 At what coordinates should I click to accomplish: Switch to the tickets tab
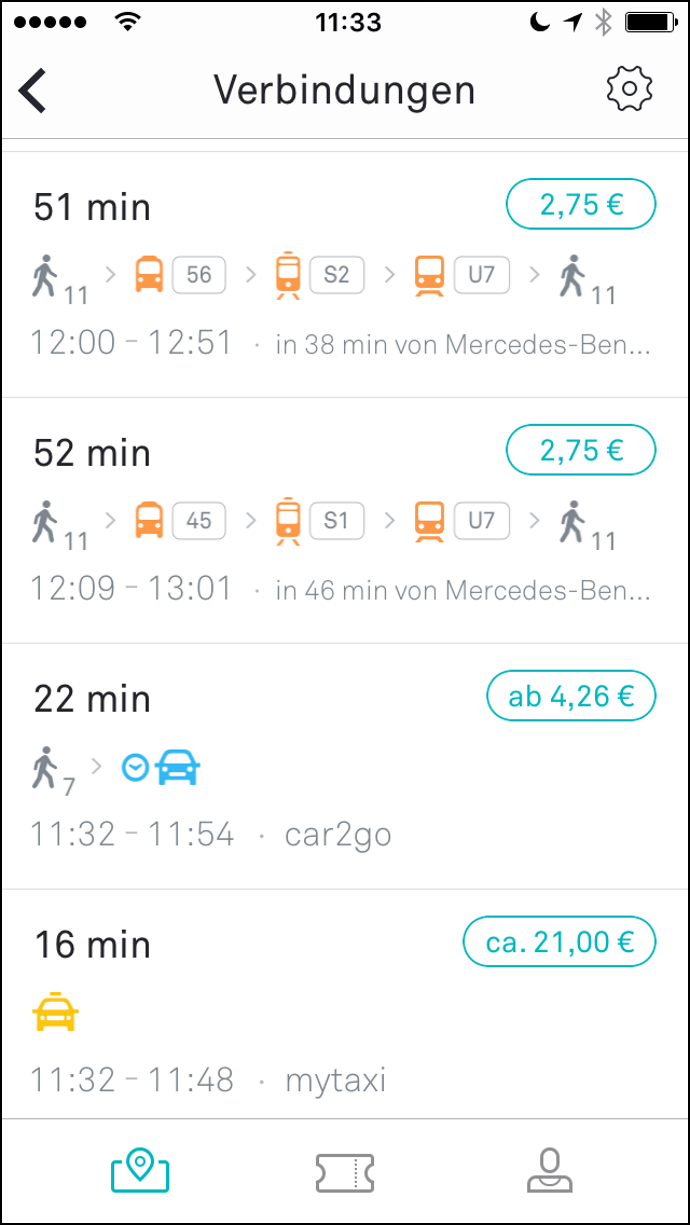345,1171
